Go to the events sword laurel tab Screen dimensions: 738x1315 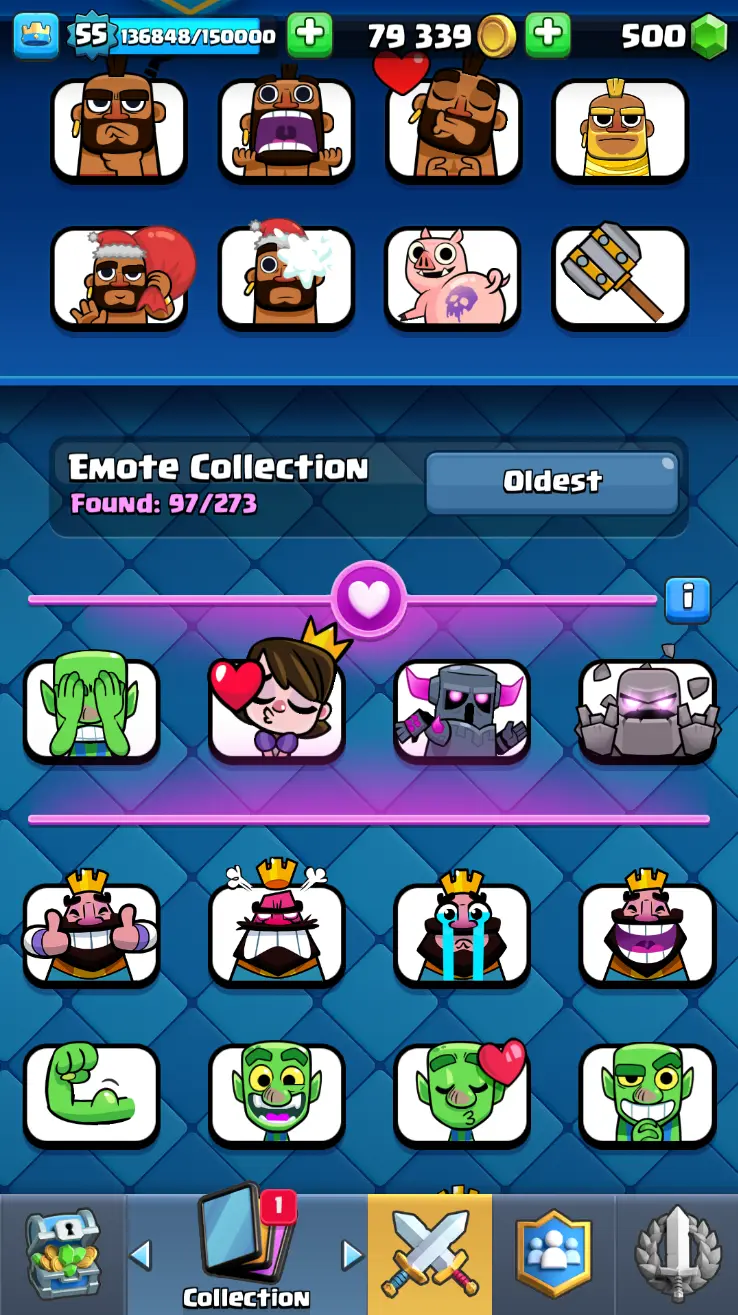coord(677,1254)
